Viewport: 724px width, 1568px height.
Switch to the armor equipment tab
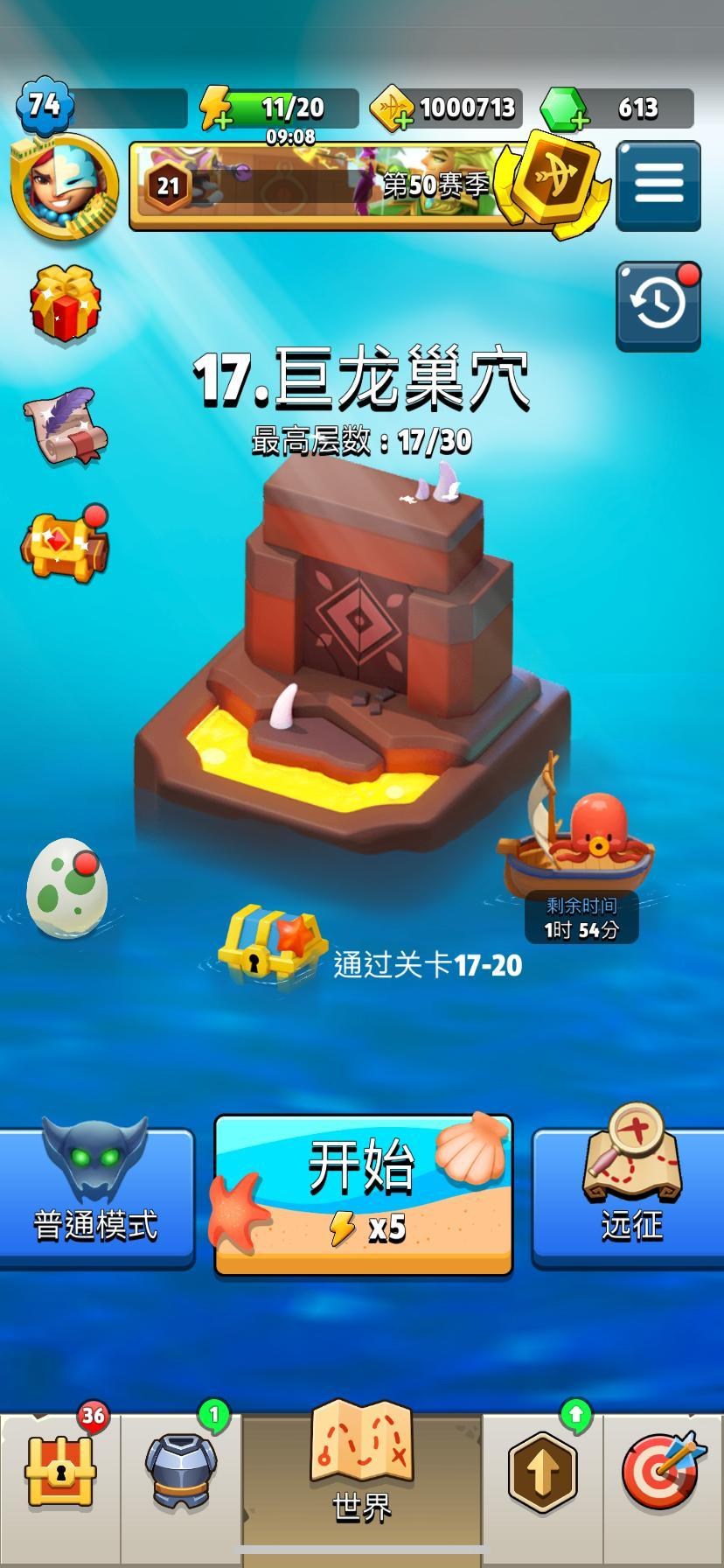pyautogui.click(x=181, y=1473)
